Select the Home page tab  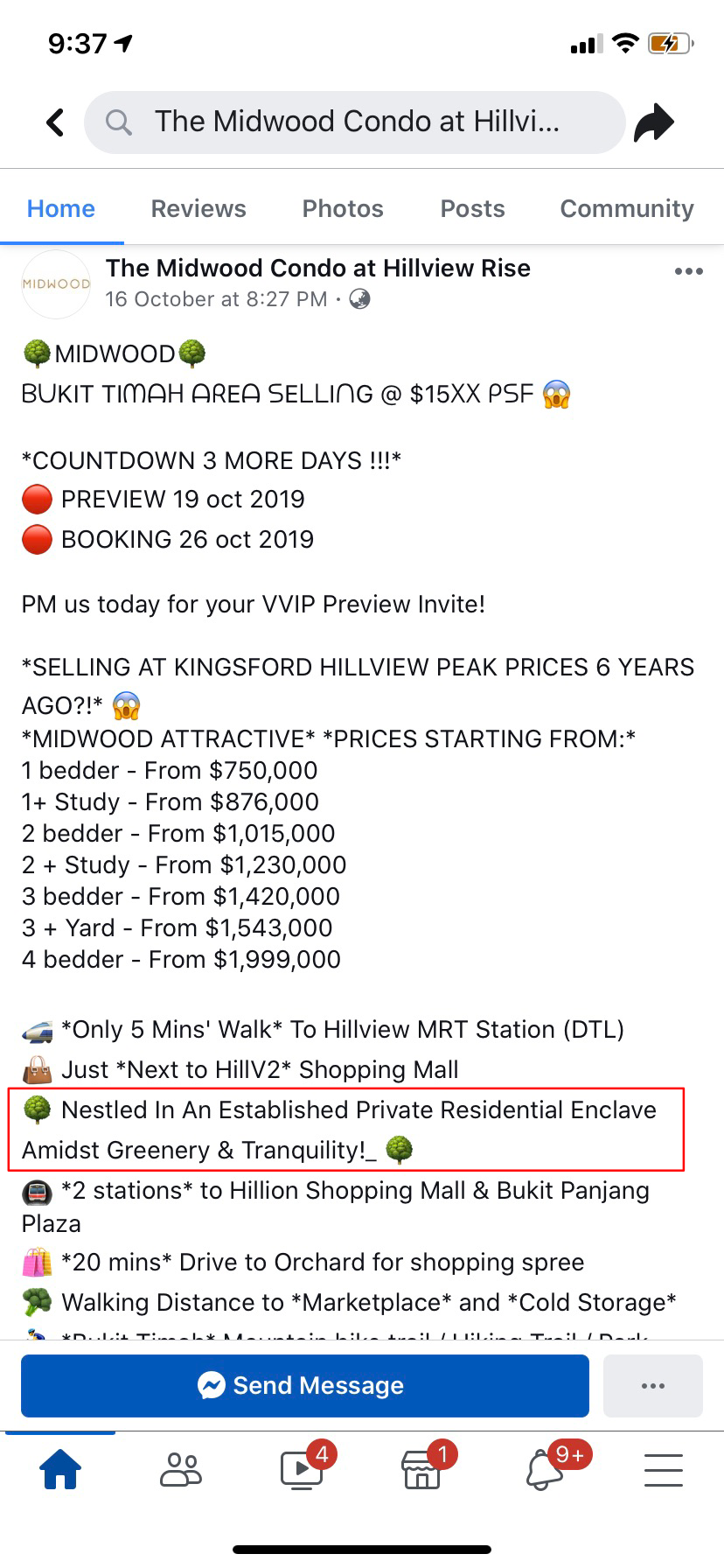pos(61,208)
